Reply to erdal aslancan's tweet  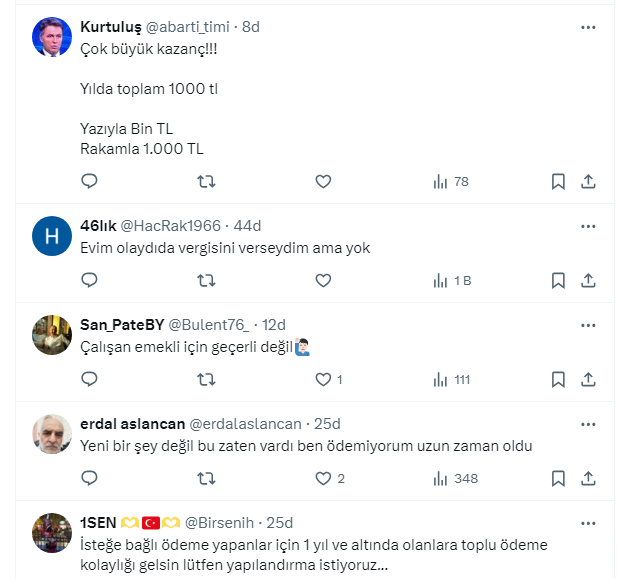(89, 479)
